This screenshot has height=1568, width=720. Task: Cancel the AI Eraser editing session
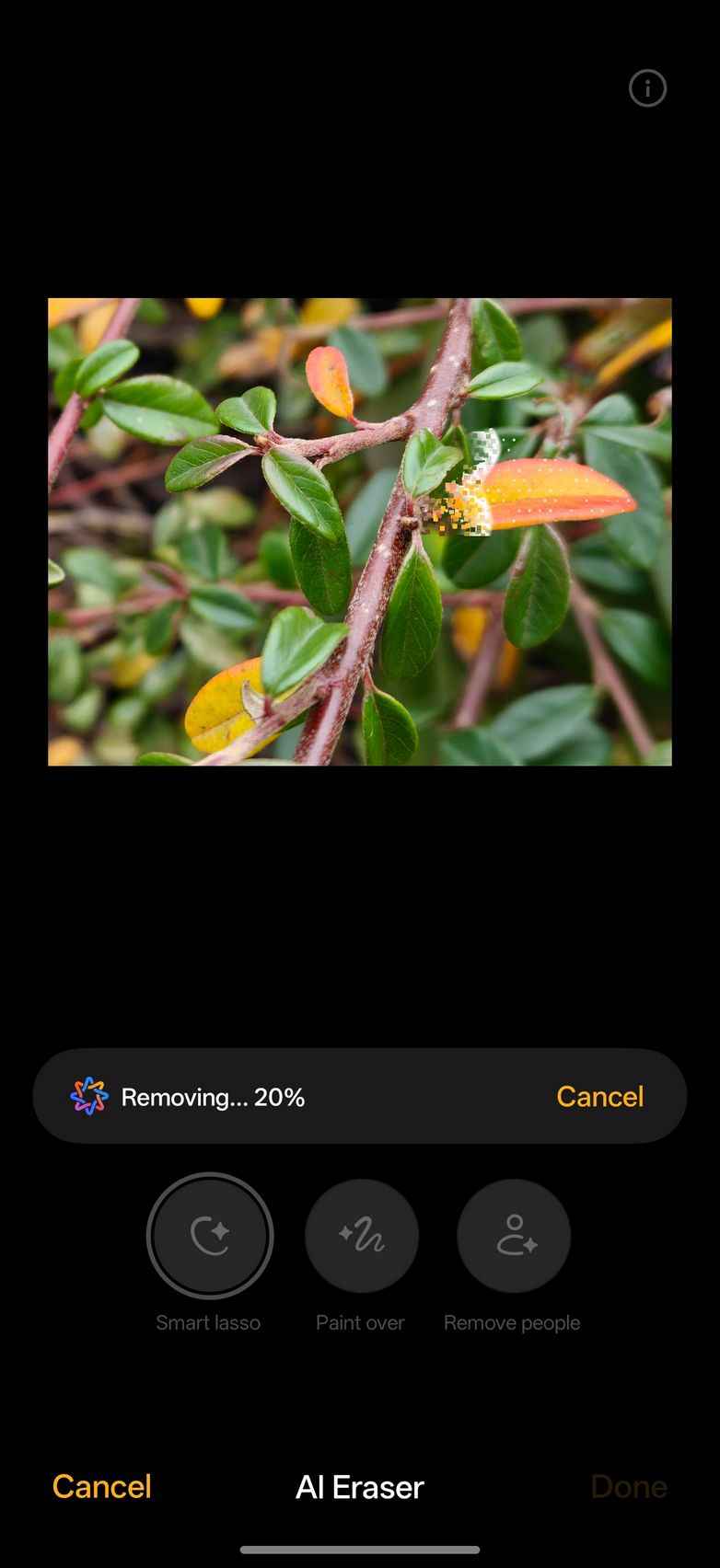coord(101,1486)
